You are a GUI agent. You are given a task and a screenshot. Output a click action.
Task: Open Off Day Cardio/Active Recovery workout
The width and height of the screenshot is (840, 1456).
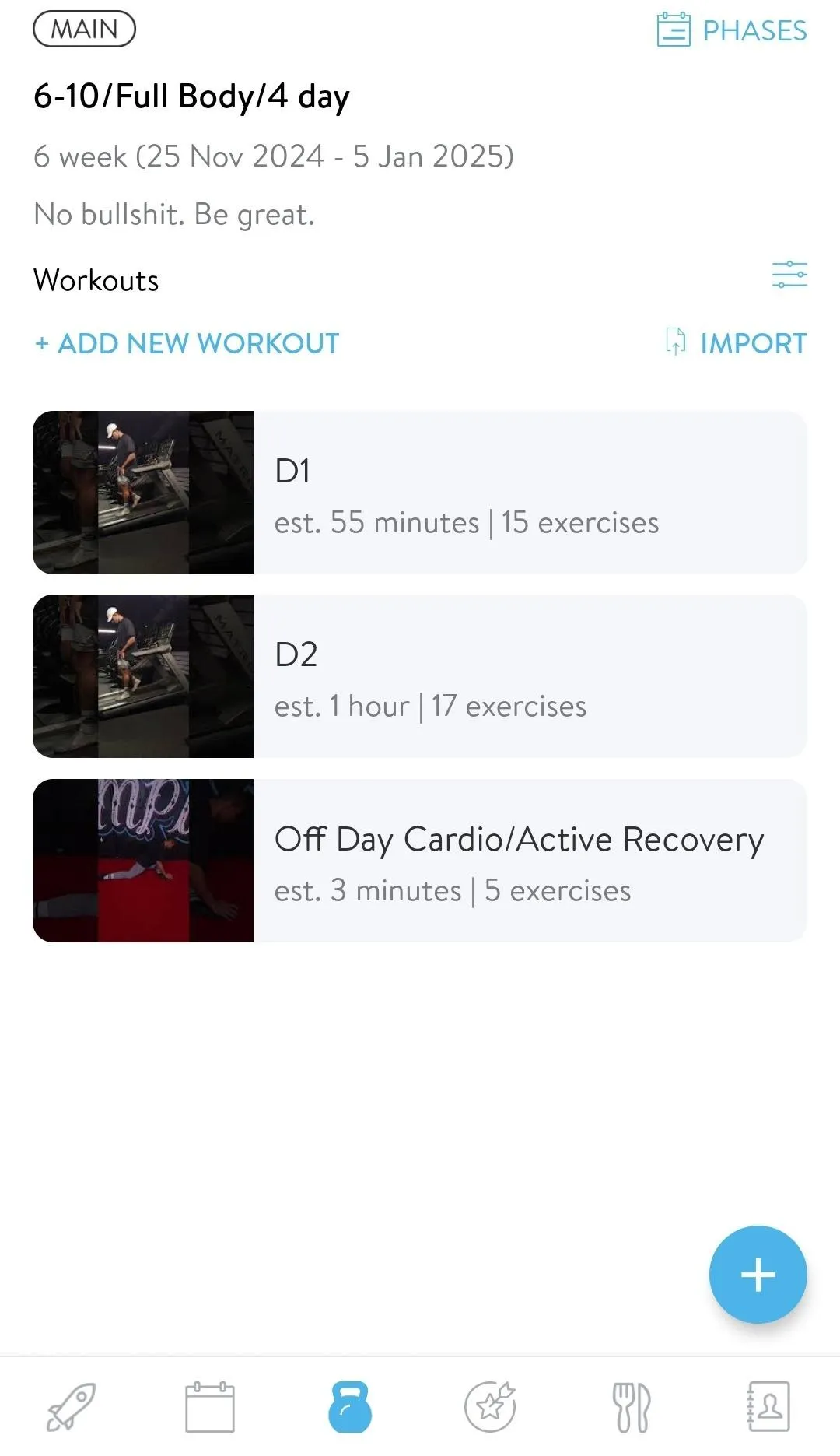(420, 861)
